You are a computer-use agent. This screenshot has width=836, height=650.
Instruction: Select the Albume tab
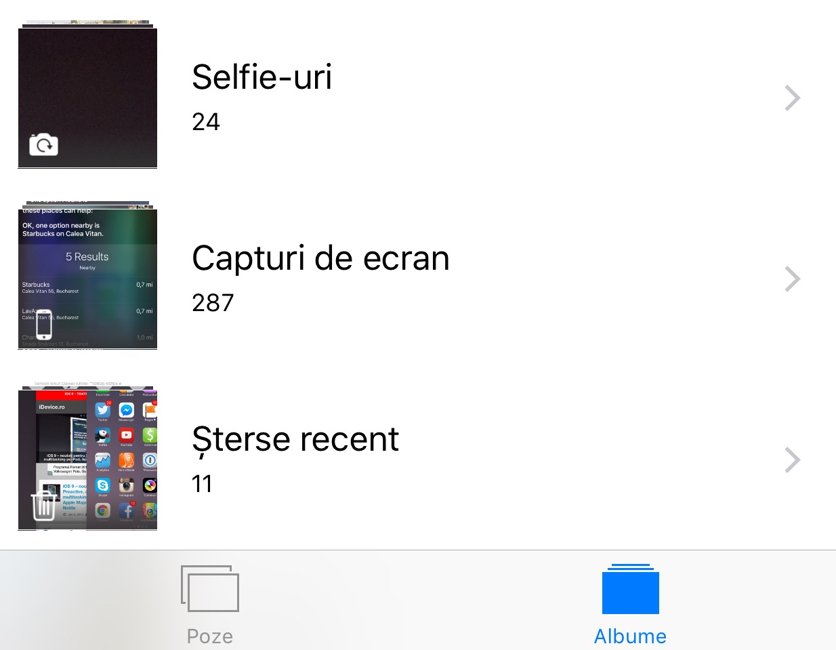(630, 604)
